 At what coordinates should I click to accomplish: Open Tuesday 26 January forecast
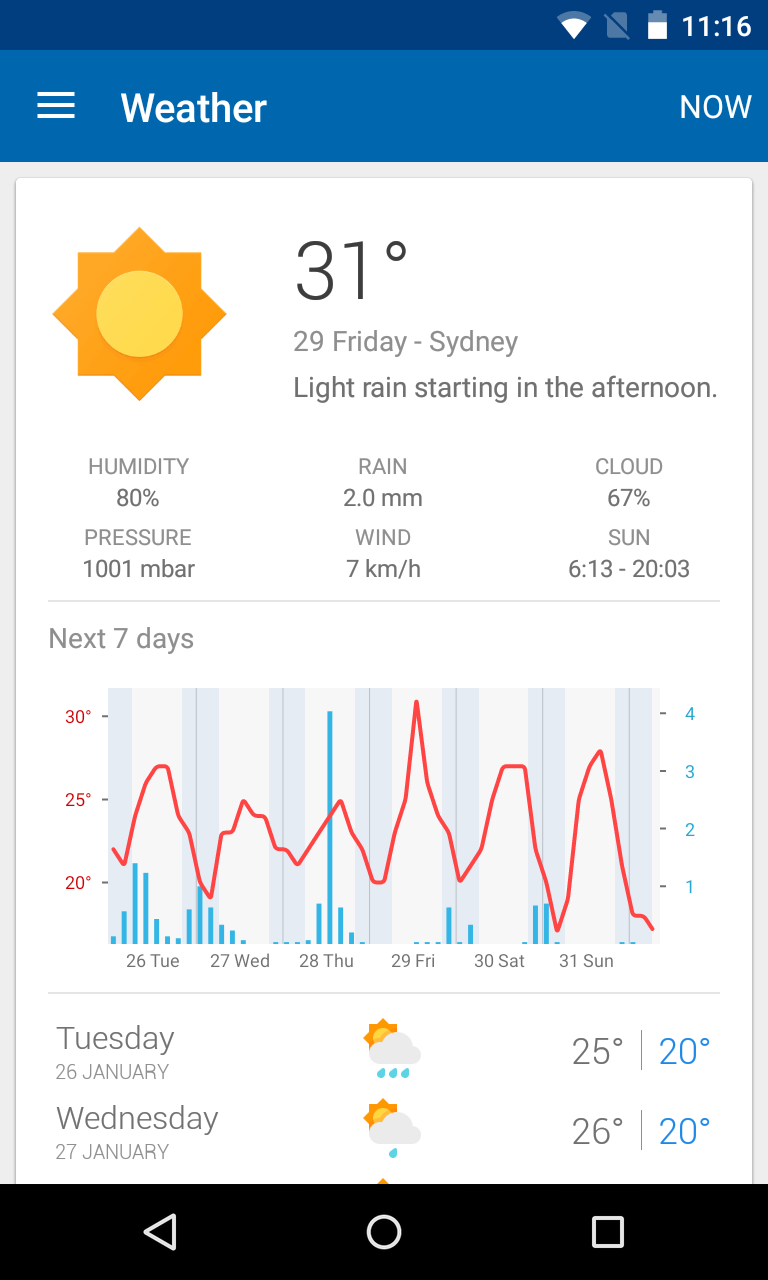pos(383,1052)
